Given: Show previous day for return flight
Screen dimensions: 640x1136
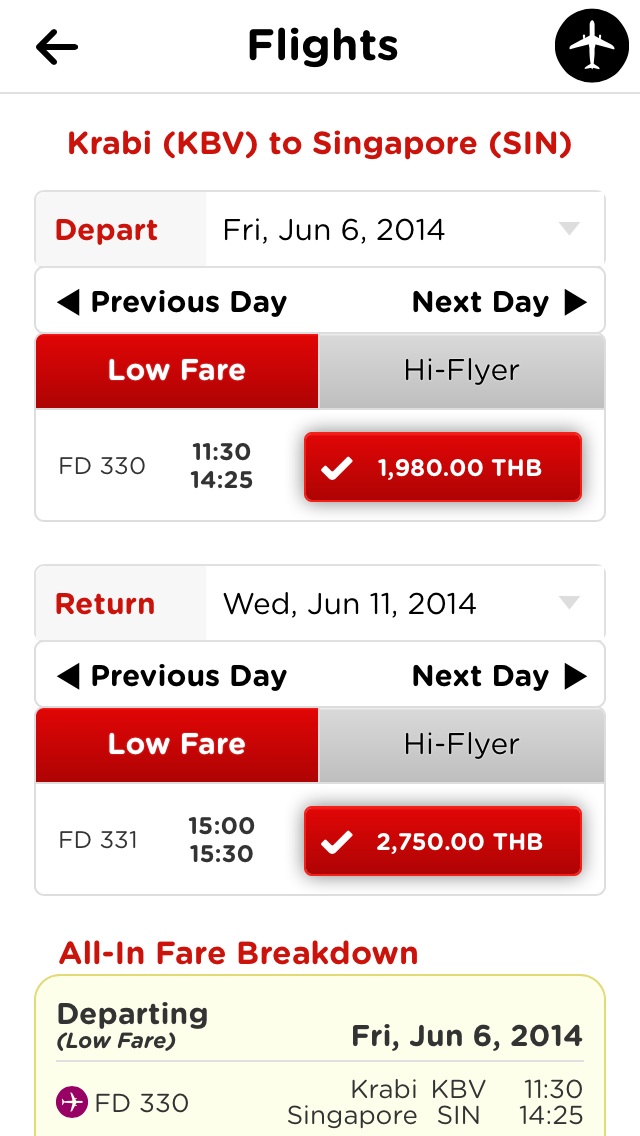Looking at the screenshot, I should [172, 676].
